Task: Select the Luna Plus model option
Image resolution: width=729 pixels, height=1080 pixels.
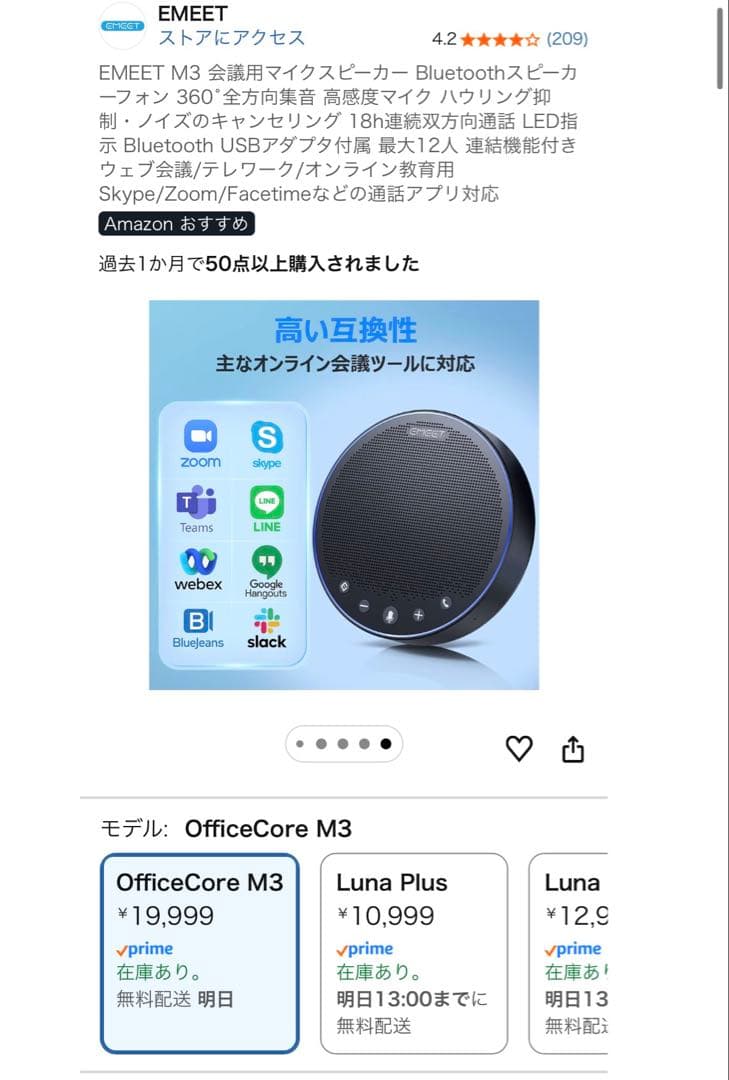Action: click(x=413, y=950)
